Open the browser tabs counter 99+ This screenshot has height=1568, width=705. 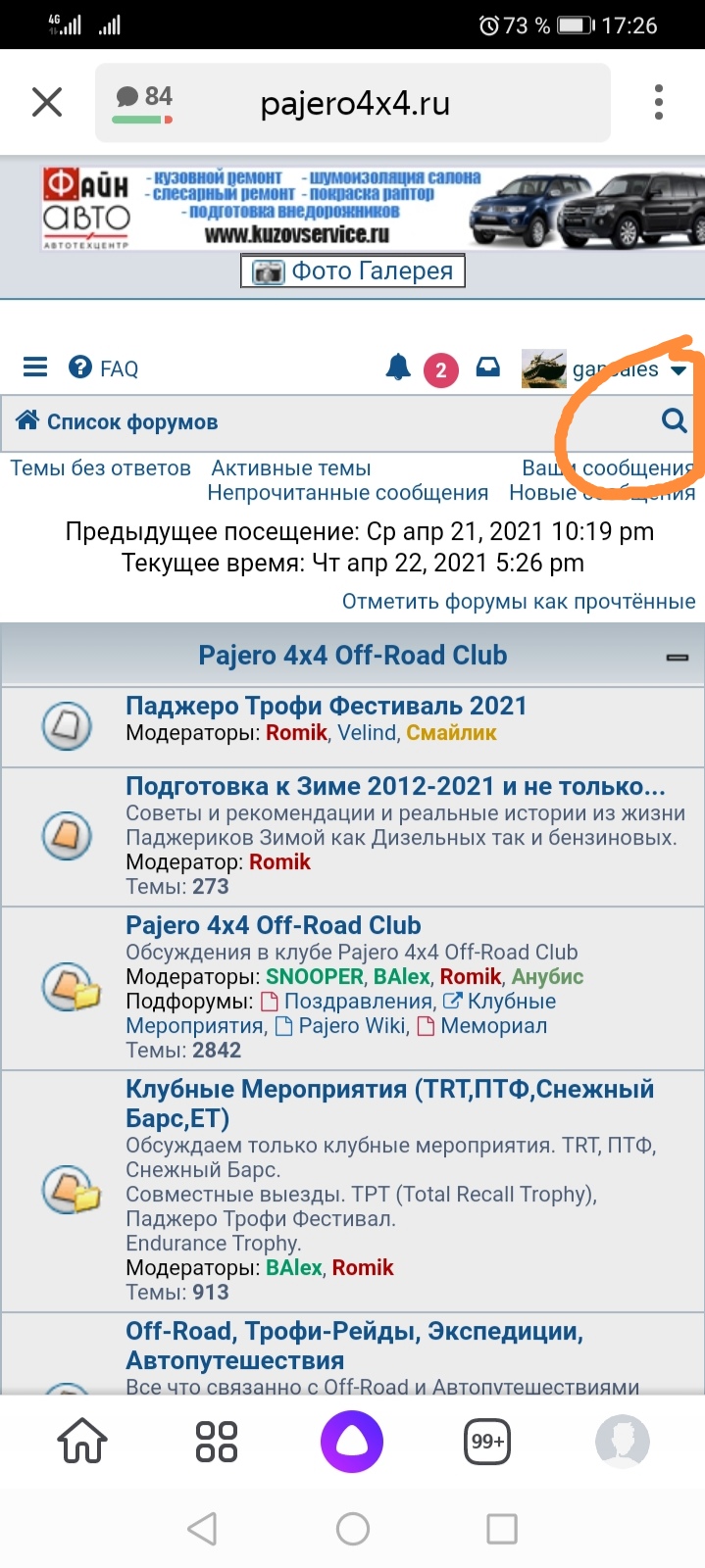pyautogui.click(x=487, y=1442)
